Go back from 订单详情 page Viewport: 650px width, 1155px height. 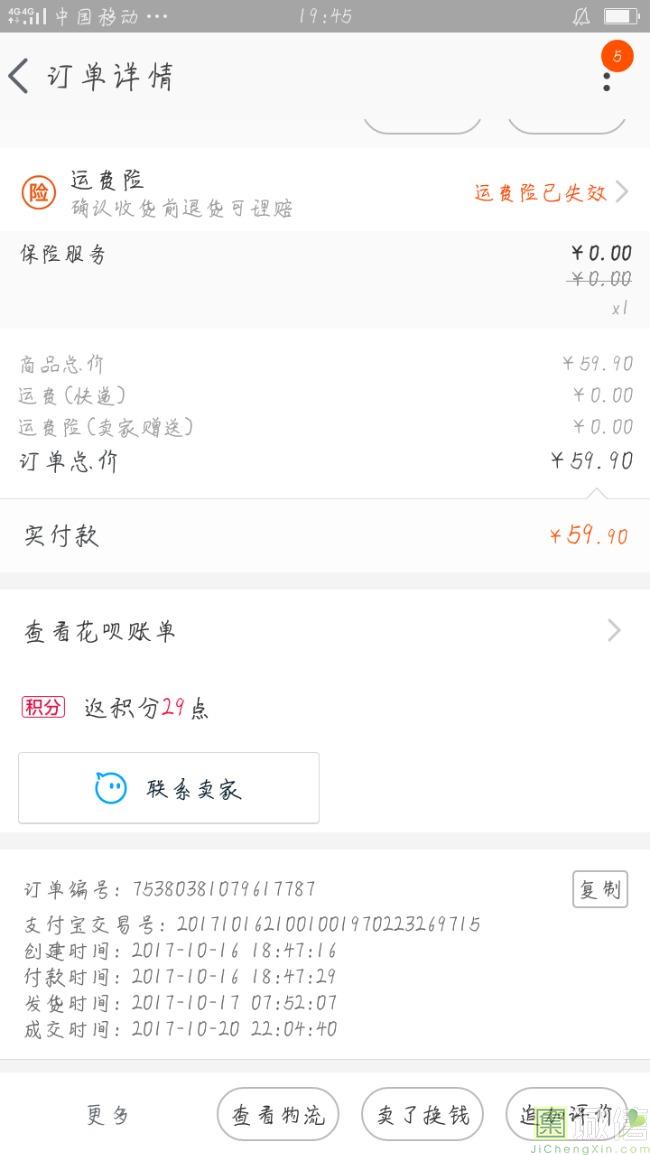pos(19,76)
